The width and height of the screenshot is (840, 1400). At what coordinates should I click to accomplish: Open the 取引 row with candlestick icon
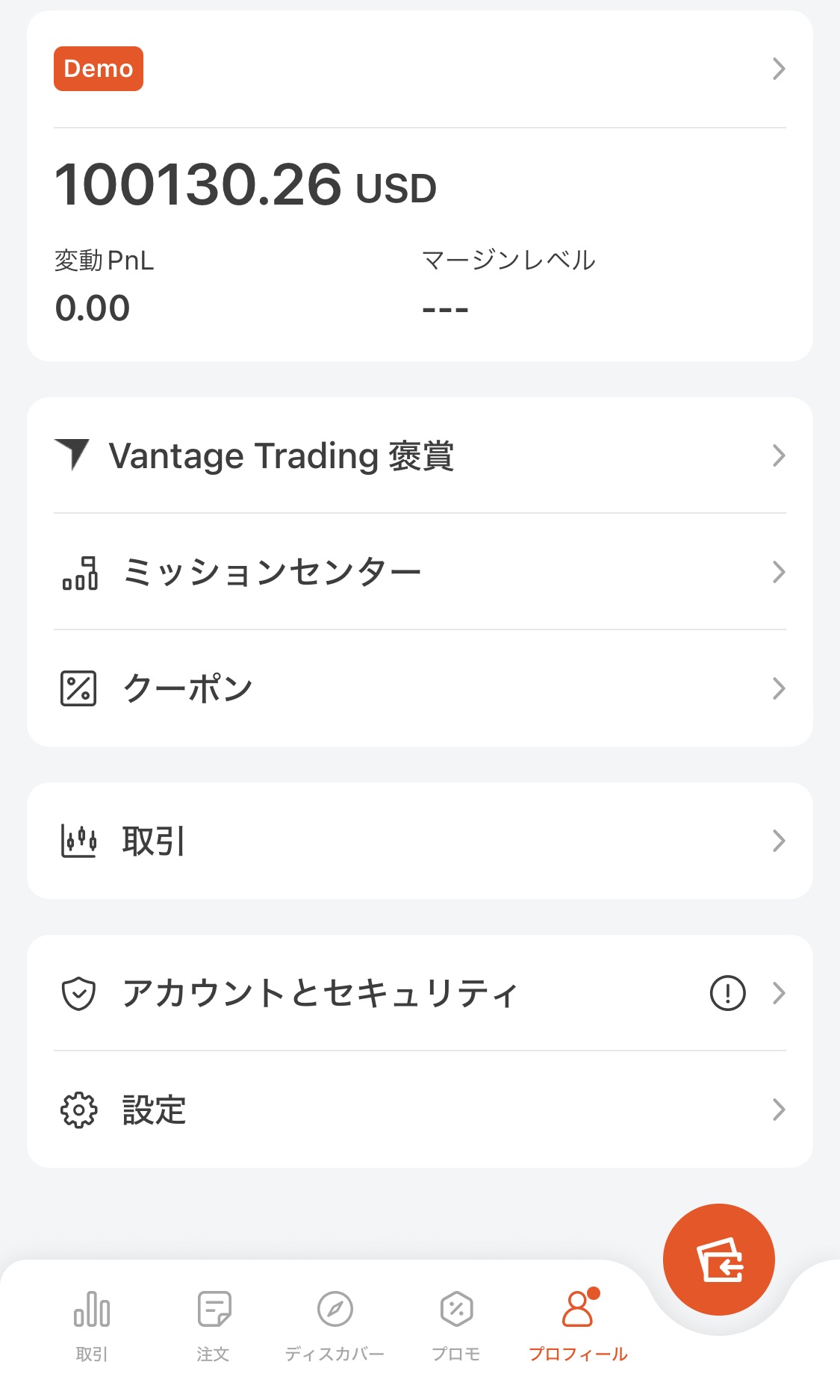point(420,841)
